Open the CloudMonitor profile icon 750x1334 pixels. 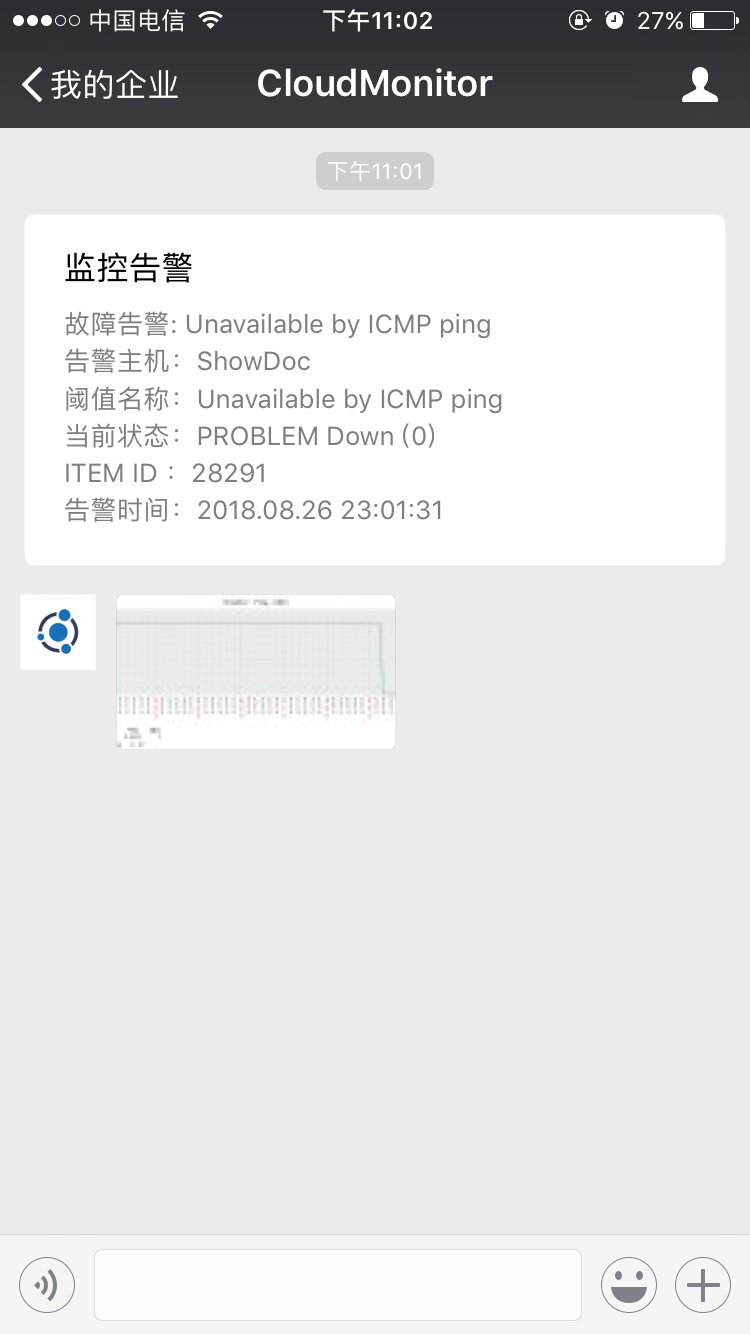pyautogui.click(x=700, y=85)
